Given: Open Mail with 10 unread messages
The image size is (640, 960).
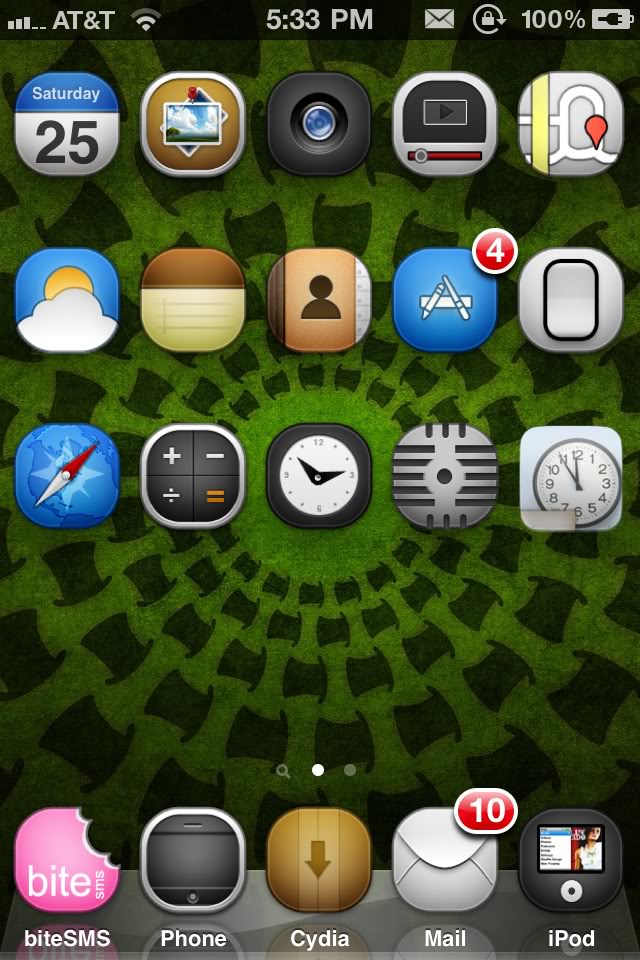Looking at the screenshot, I should pyautogui.click(x=445, y=862).
